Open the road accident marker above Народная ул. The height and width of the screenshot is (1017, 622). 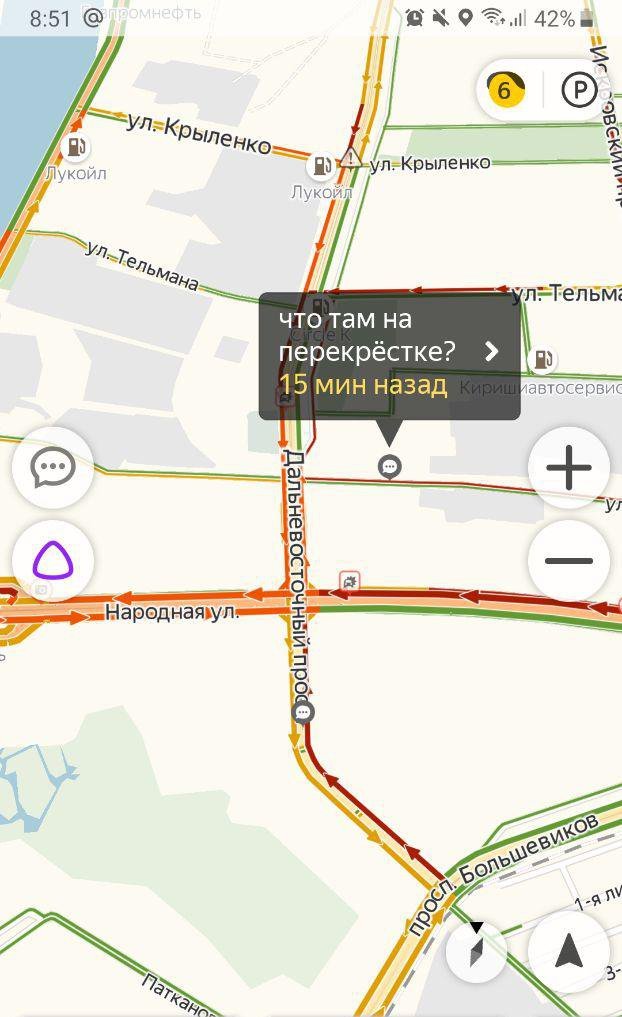pos(350,580)
